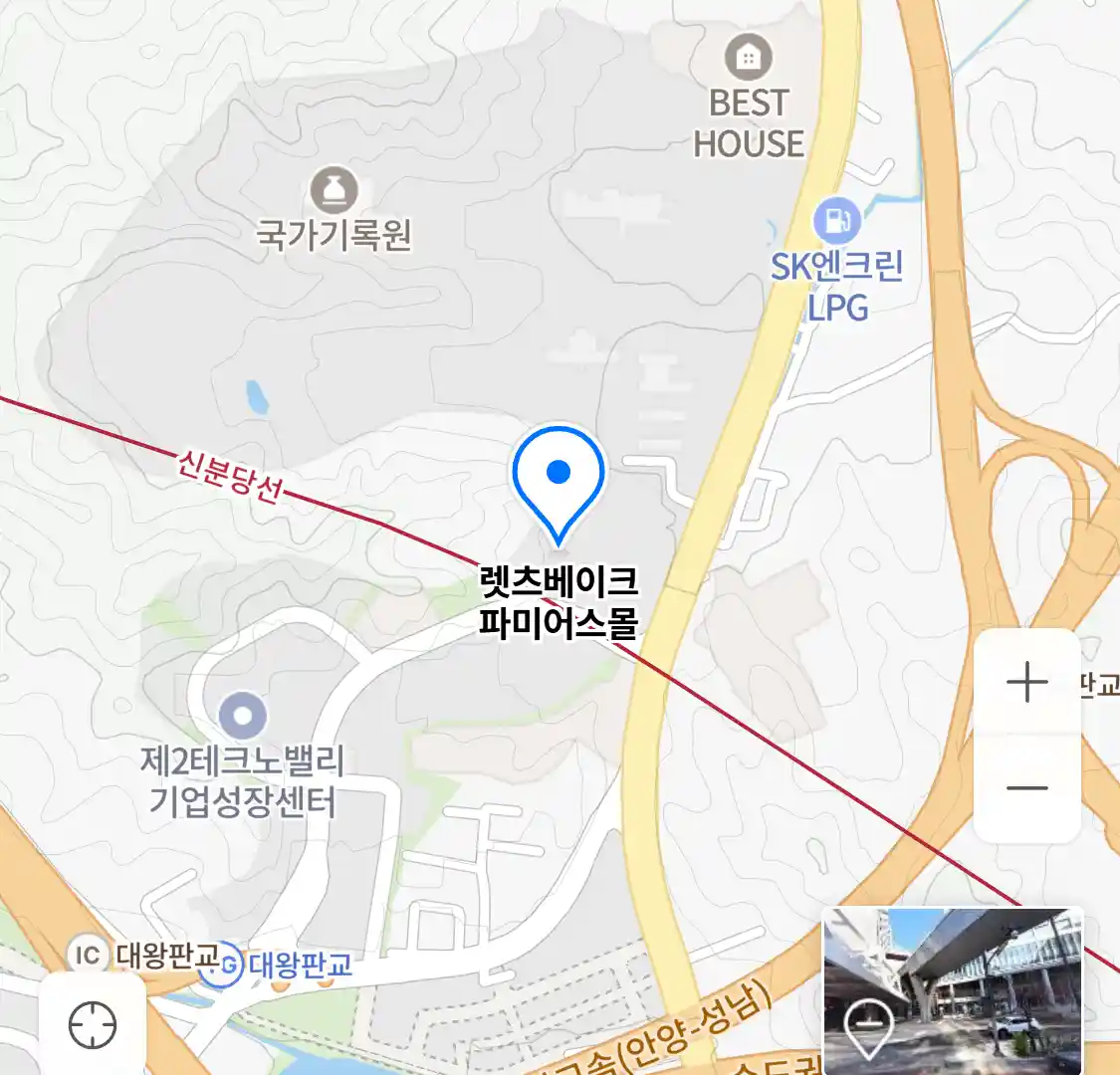
Task: Select the SK엔크린 LPG gas station
Action: pos(836,221)
